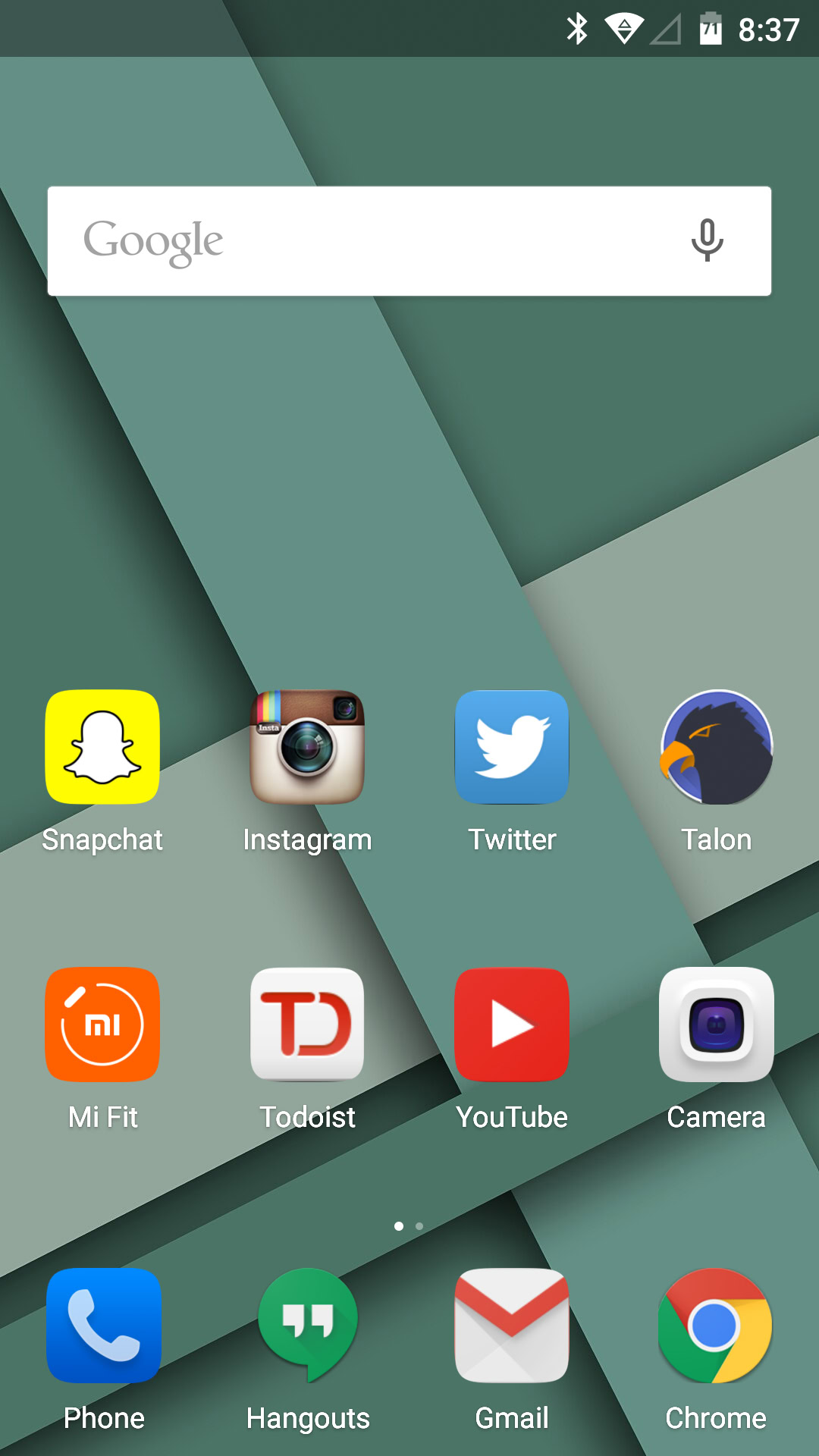Screen dimensions: 819x1456
Task: Launch Hangouts from the dock
Action: click(x=307, y=1326)
